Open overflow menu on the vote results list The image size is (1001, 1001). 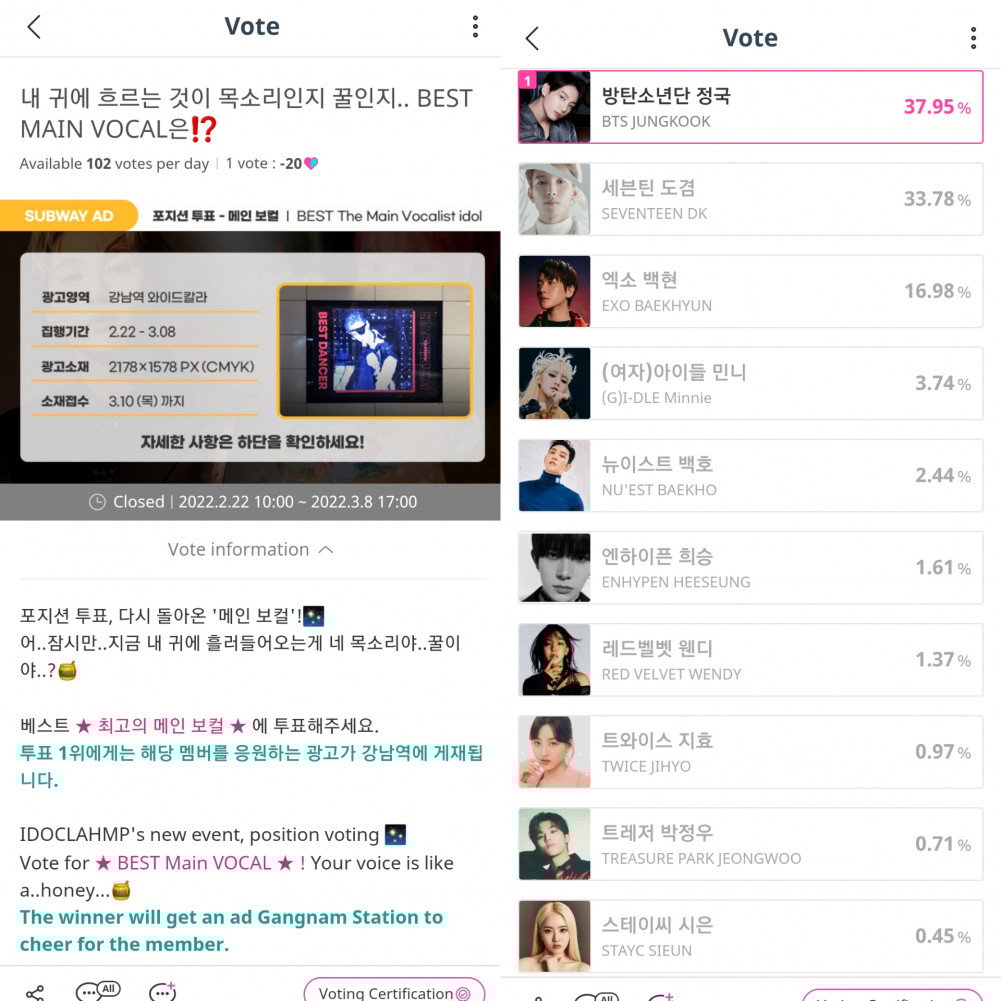click(x=972, y=38)
